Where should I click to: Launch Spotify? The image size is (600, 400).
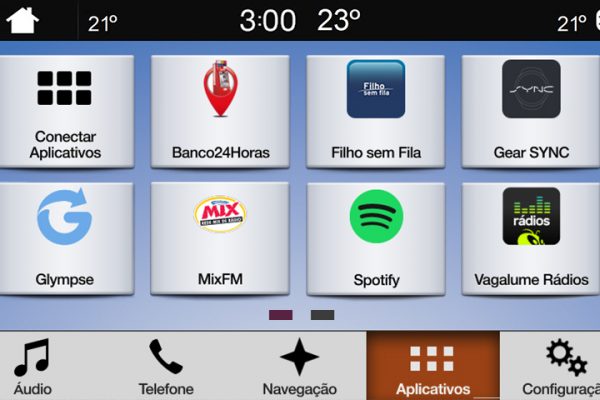[375, 237]
